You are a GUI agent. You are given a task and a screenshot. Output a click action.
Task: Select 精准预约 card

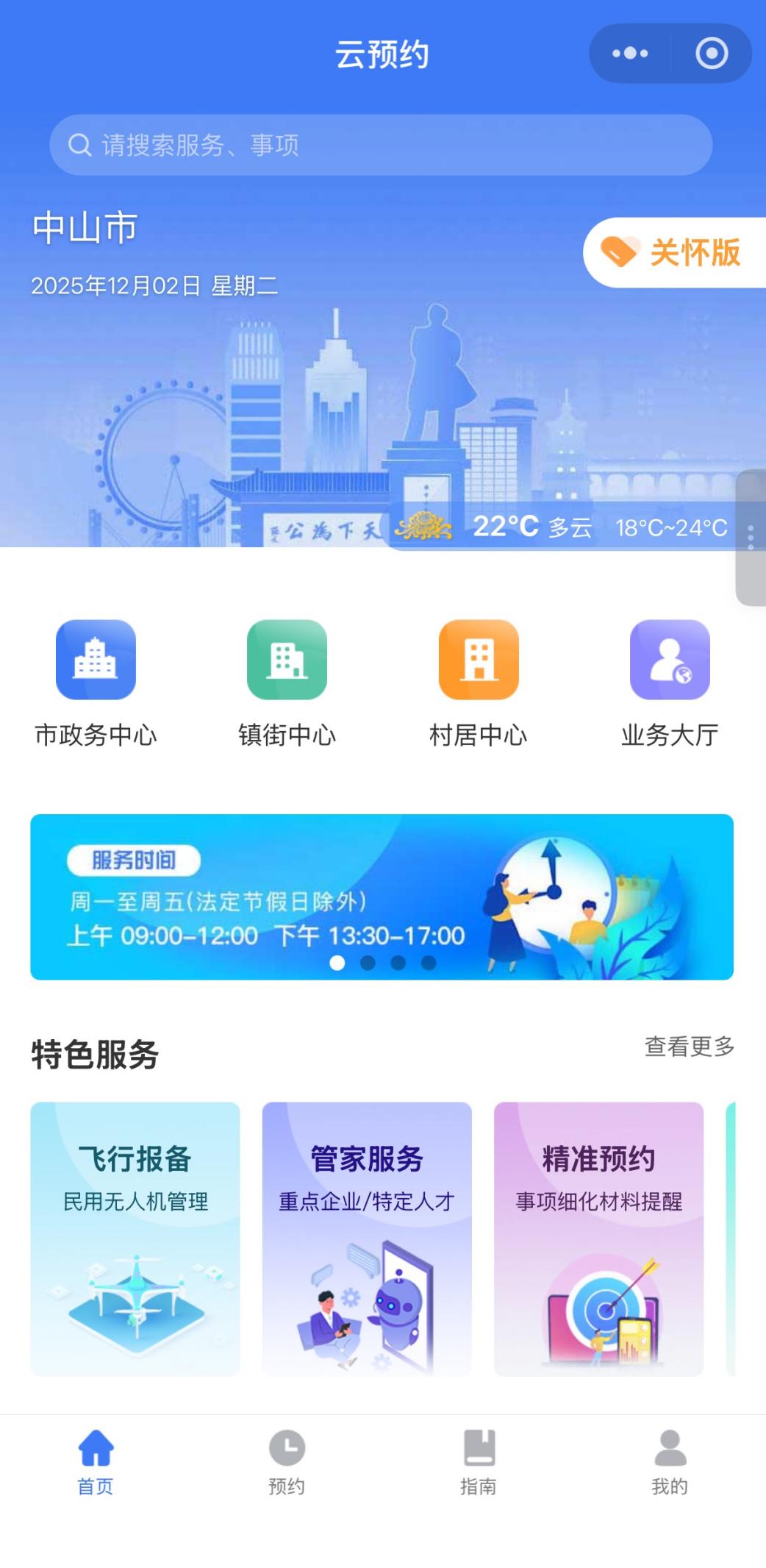pyautogui.click(x=598, y=1239)
